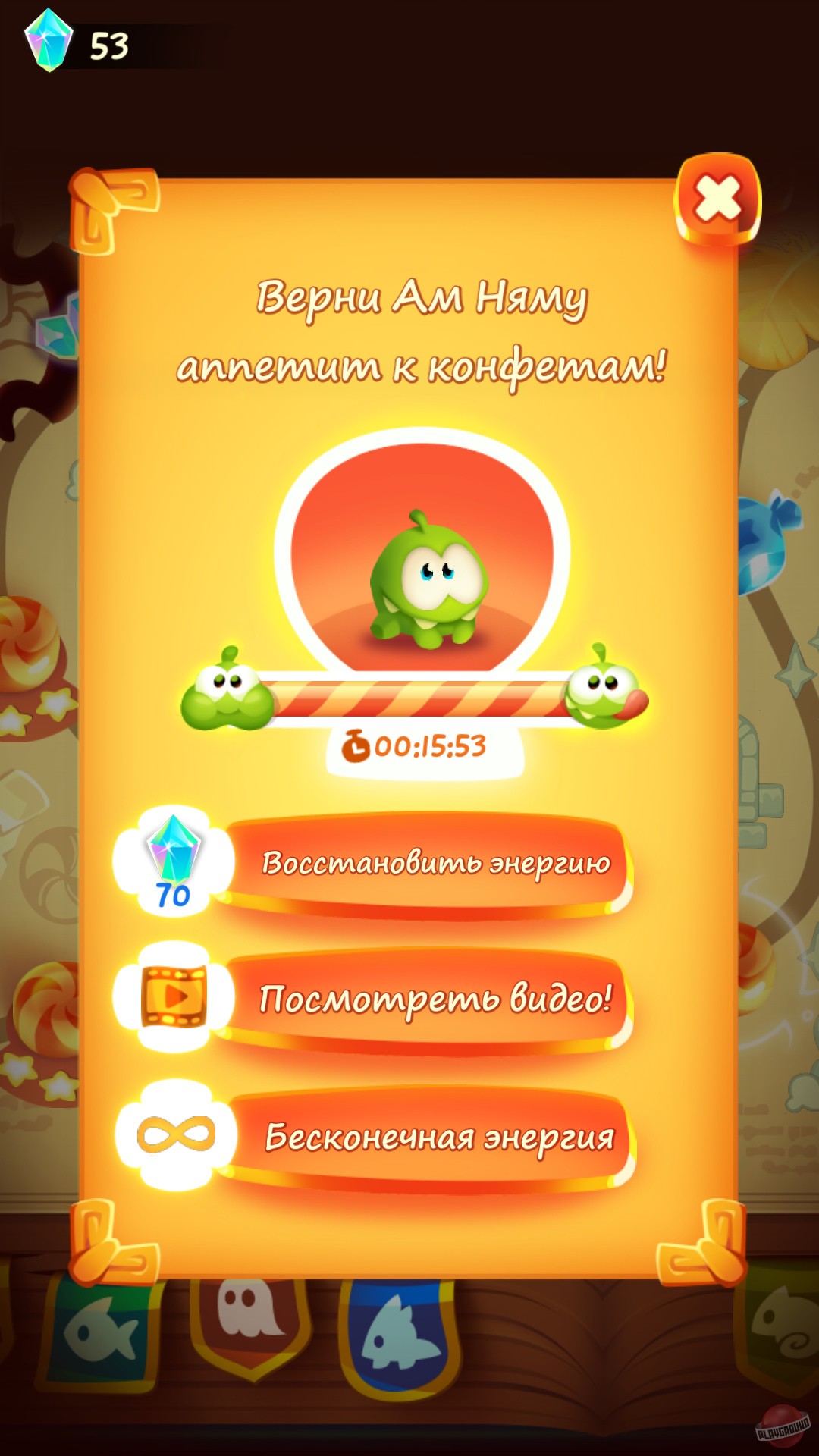The width and height of the screenshot is (819, 1456).
Task: Click the 00:15:53 timer label
Action: point(428,746)
